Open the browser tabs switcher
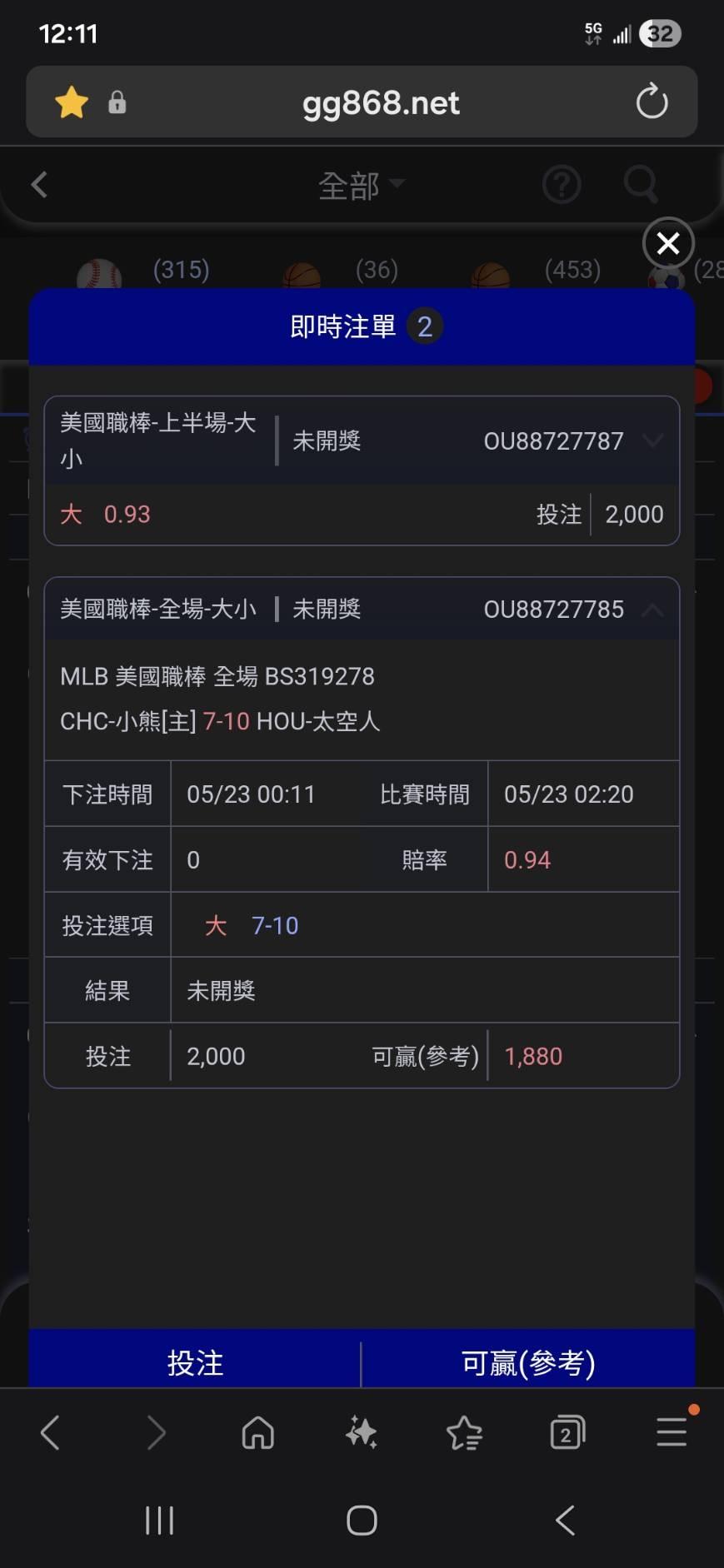724x1568 pixels. tap(567, 1432)
